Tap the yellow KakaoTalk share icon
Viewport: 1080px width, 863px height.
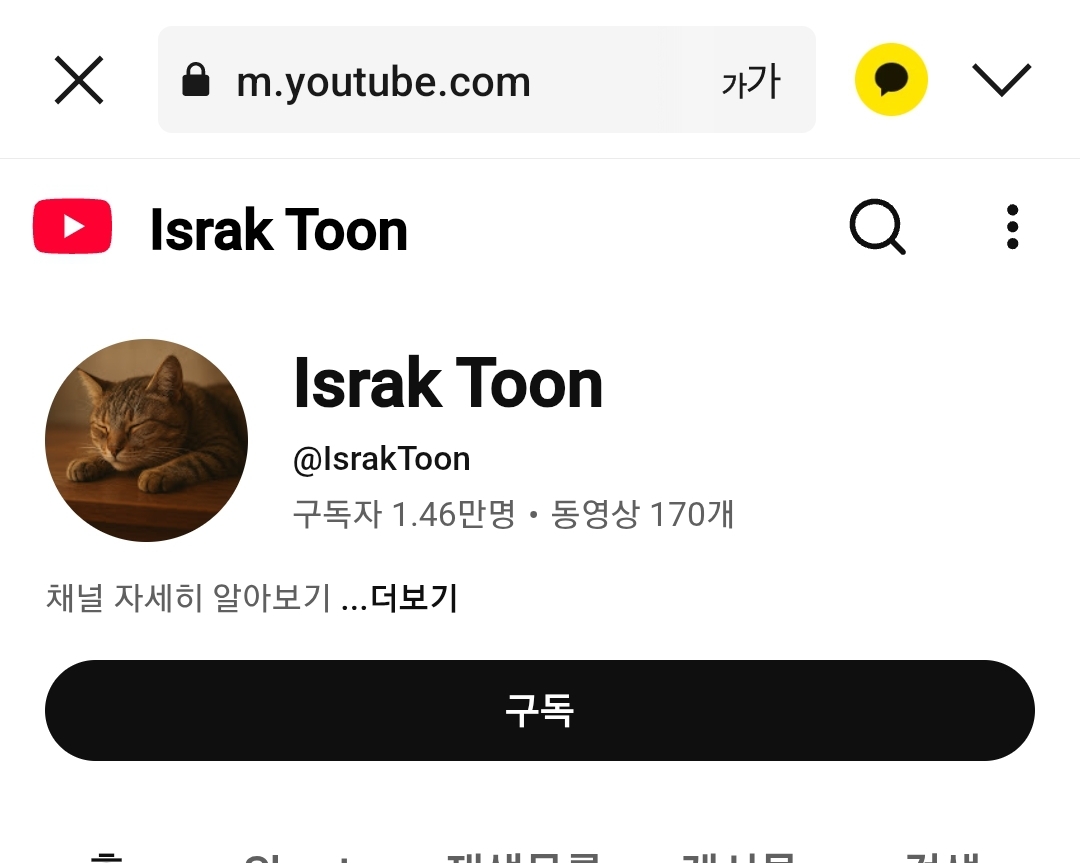pos(891,80)
